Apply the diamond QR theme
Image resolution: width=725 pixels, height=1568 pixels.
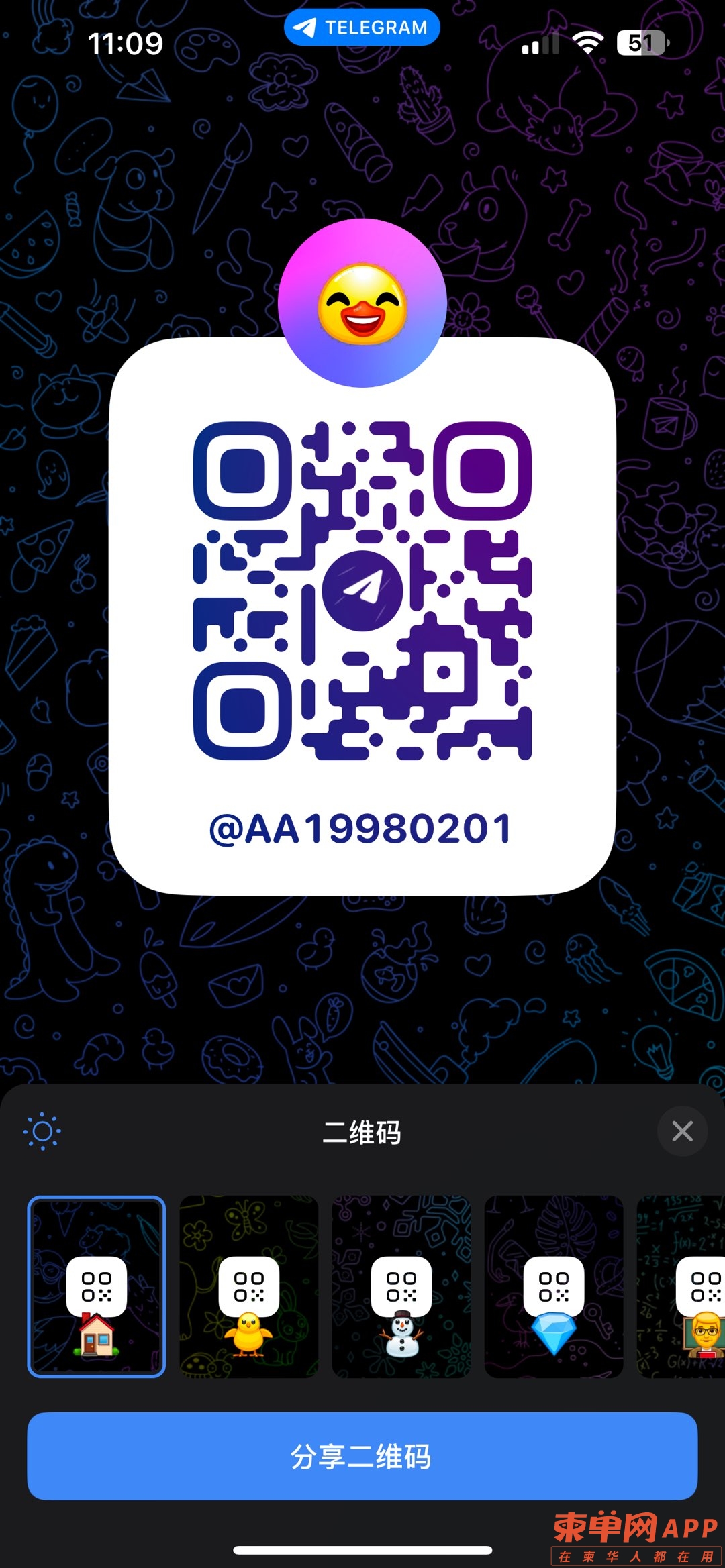[x=554, y=1286]
